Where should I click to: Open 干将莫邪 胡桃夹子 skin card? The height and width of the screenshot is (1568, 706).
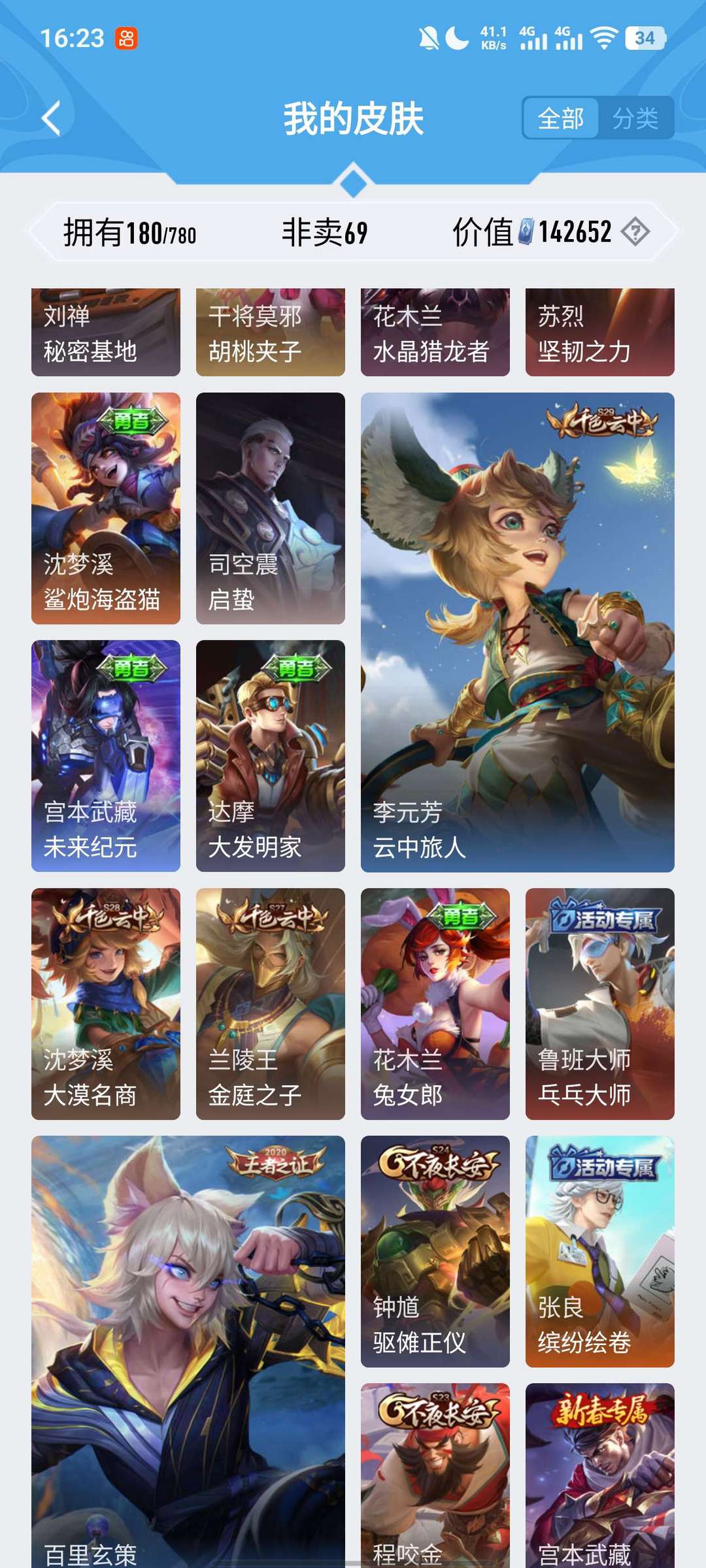click(271, 332)
